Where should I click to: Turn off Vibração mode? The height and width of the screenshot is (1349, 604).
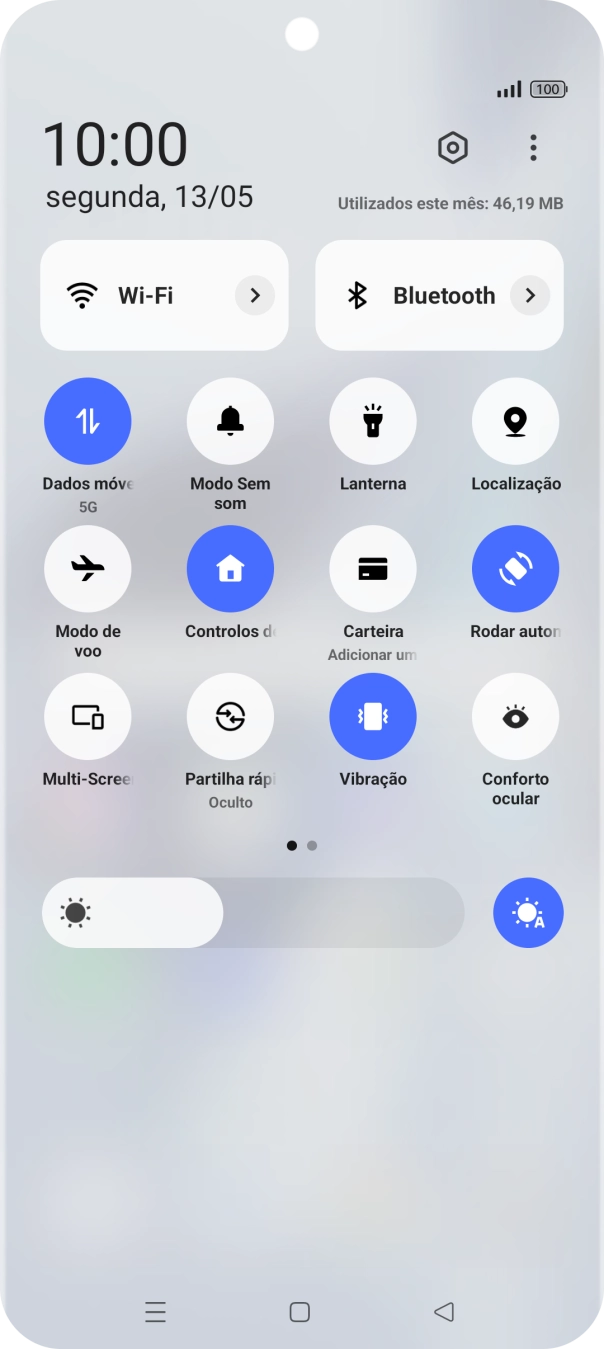[373, 717]
